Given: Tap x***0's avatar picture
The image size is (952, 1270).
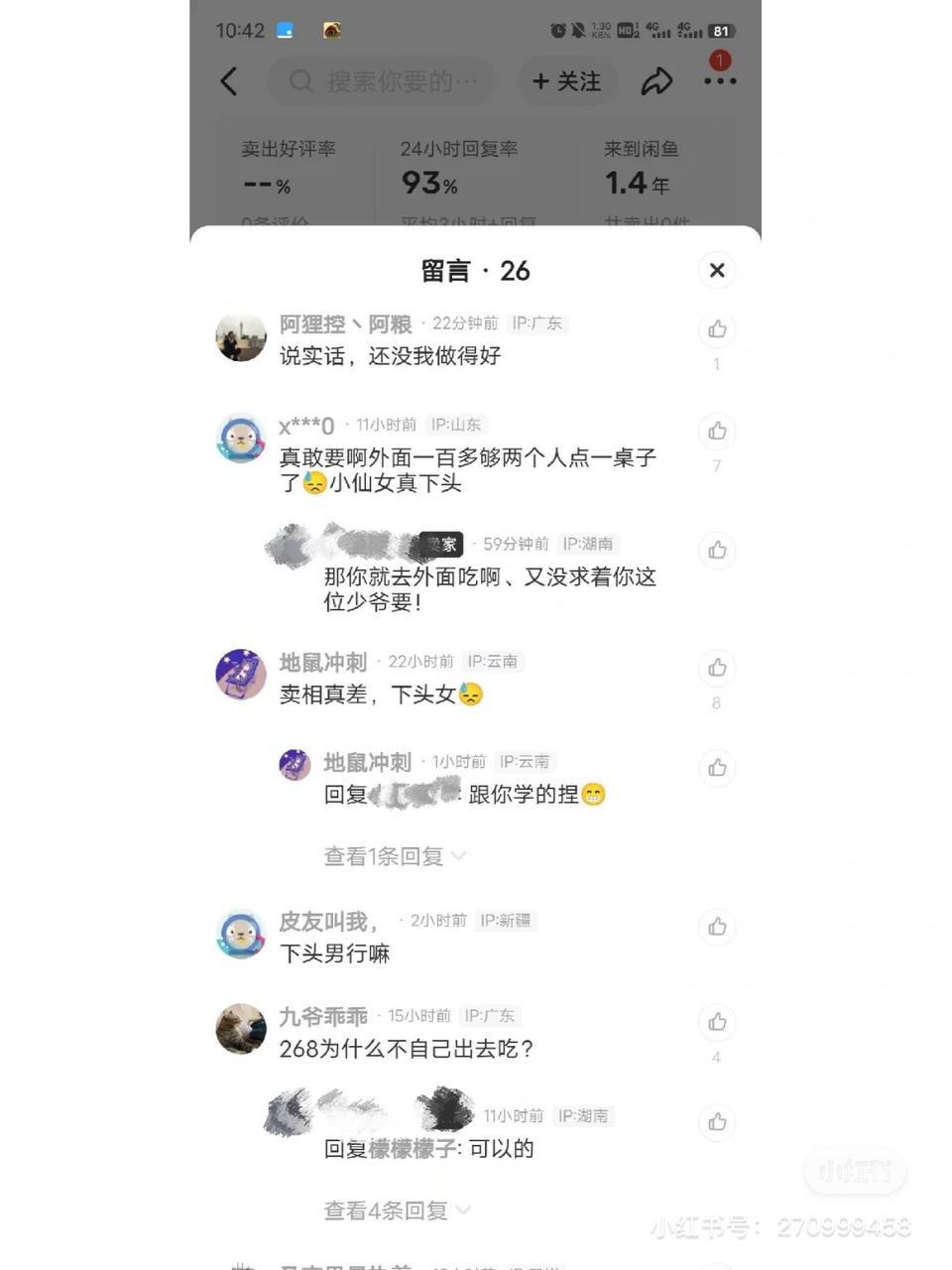Looking at the screenshot, I should point(240,438).
